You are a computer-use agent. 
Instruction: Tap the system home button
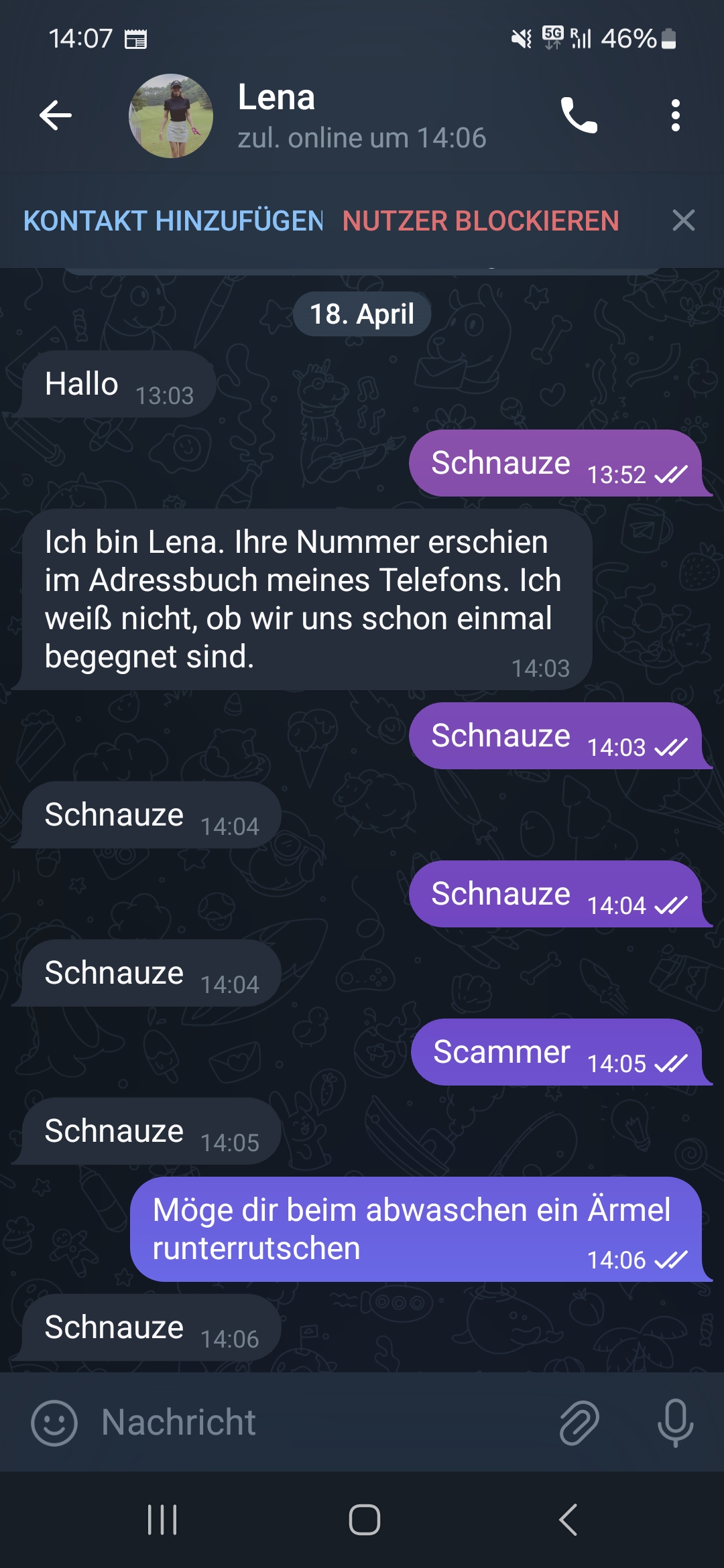point(364,1519)
